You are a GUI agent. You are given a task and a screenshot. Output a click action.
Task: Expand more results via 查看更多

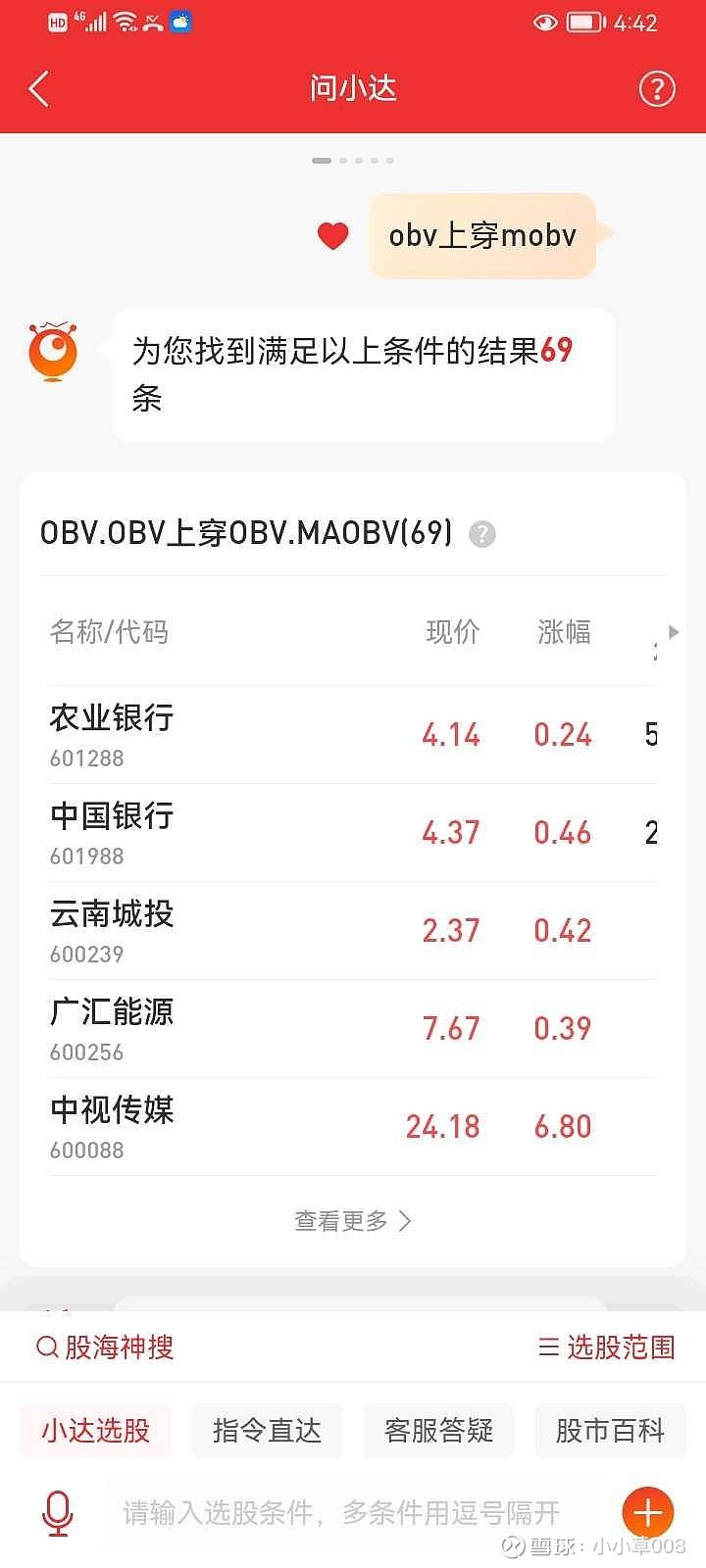pyautogui.click(x=353, y=1221)
